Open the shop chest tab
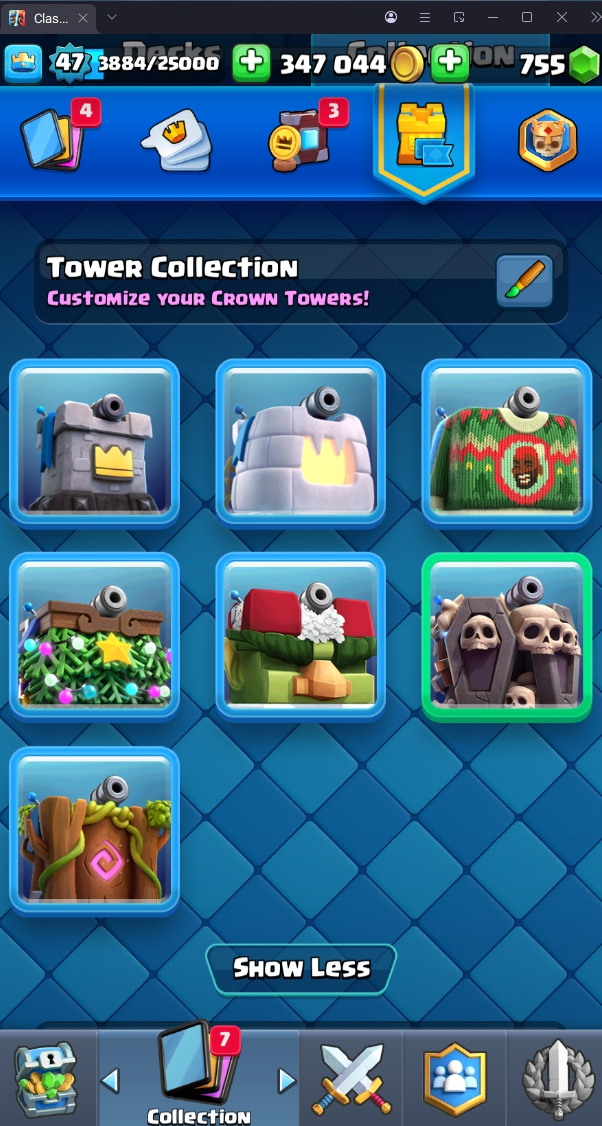 [45, 1079]
